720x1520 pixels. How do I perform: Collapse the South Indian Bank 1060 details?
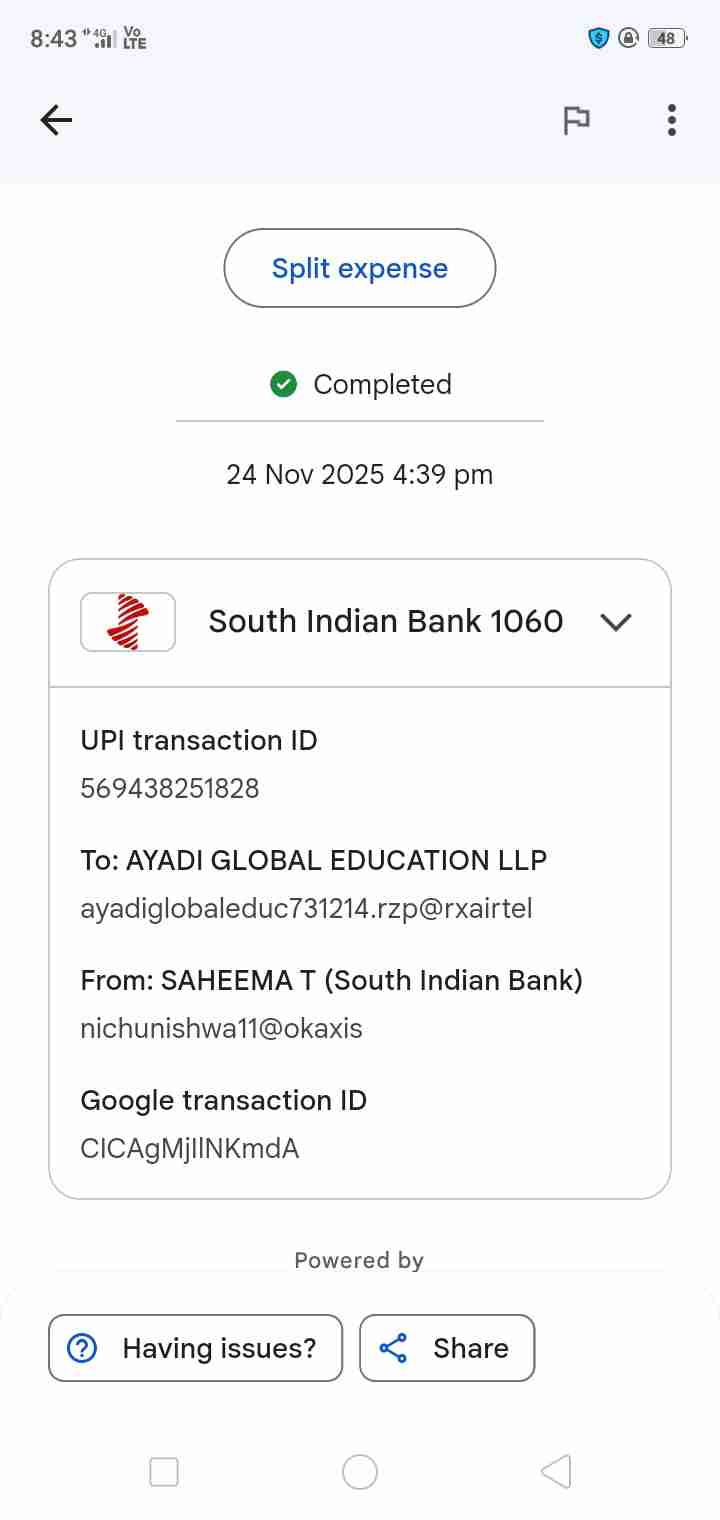[615, 622]
